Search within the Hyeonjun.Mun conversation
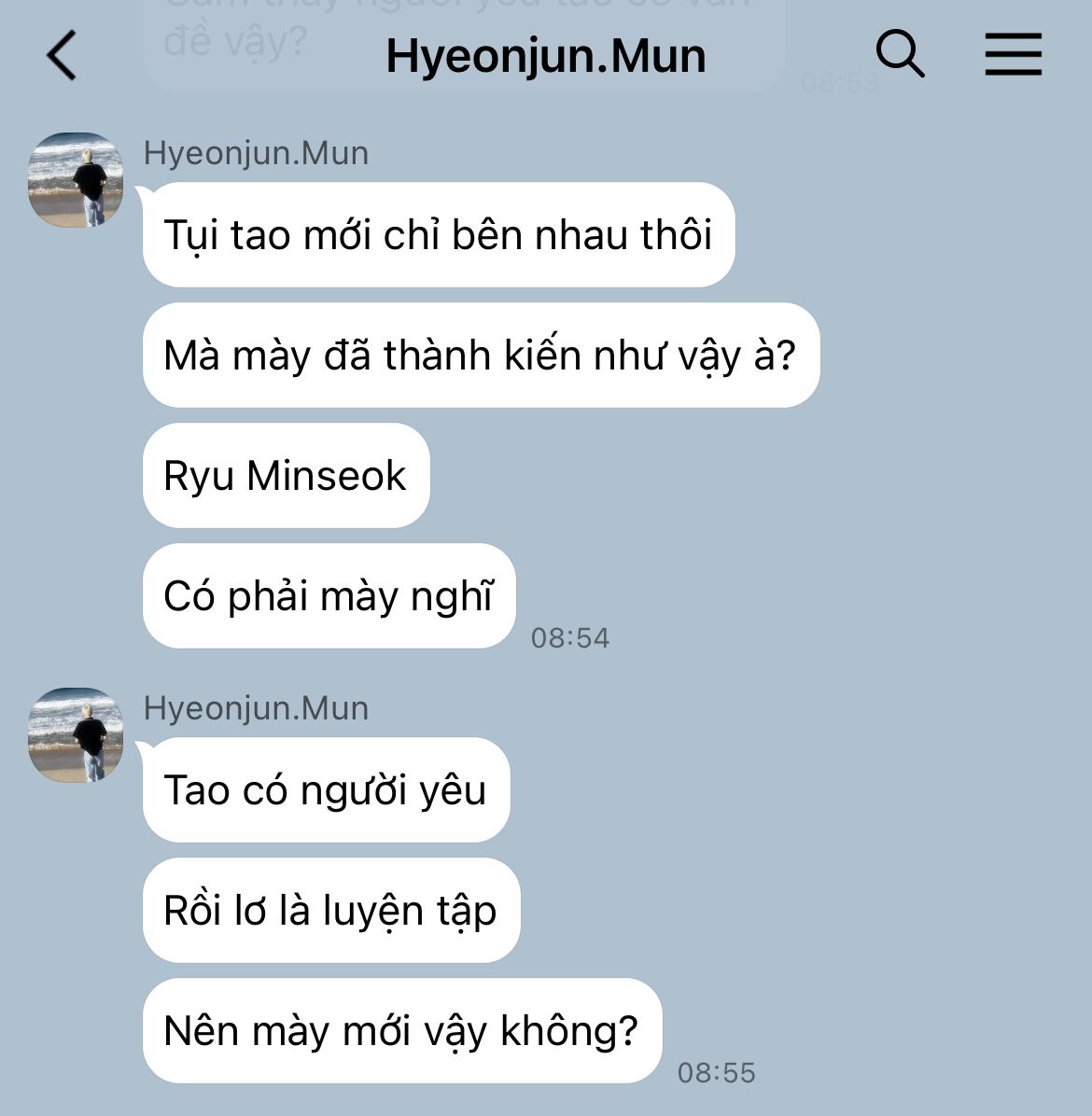This screenshot has width=1092, height=1116. (x=900, y=54)
